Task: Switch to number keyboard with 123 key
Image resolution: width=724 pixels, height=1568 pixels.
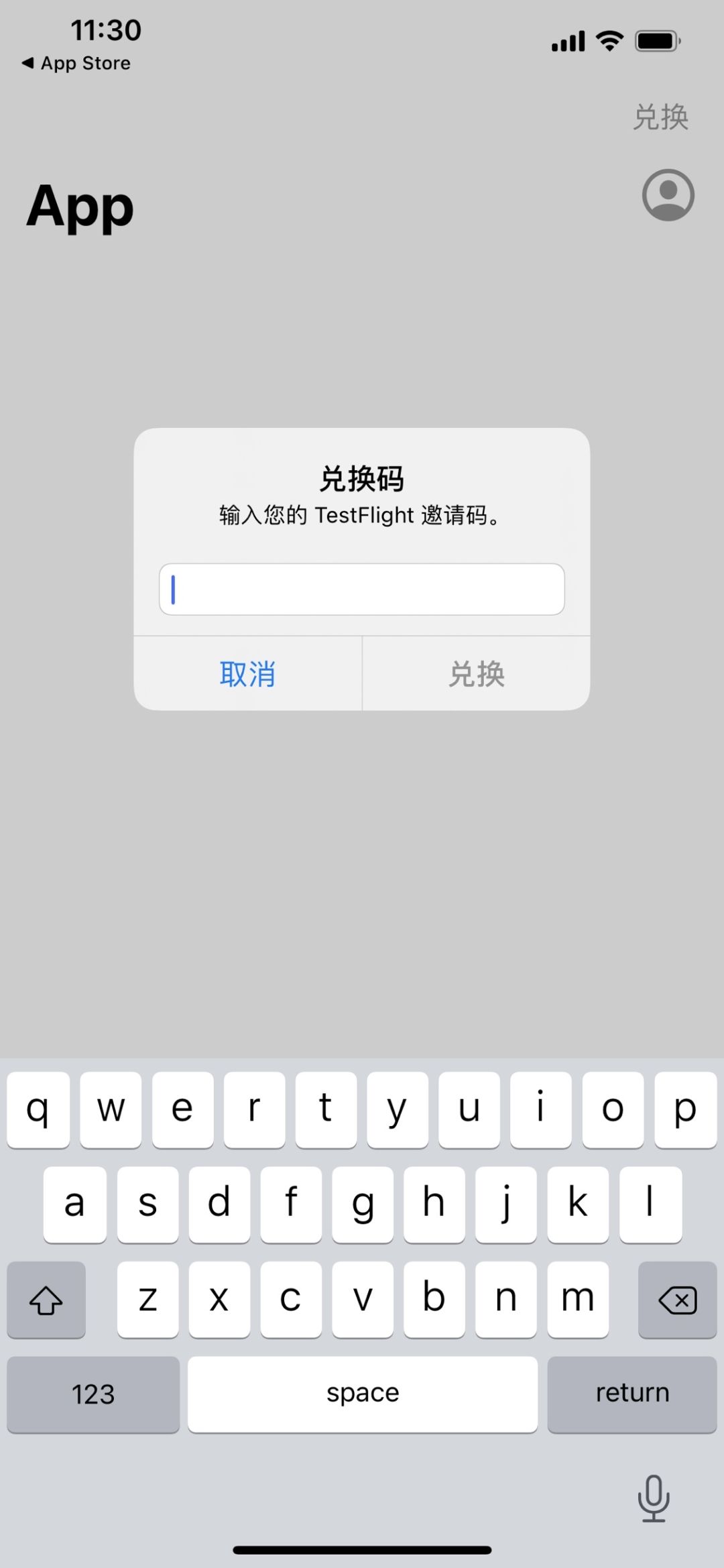Action: [93, 1394]
